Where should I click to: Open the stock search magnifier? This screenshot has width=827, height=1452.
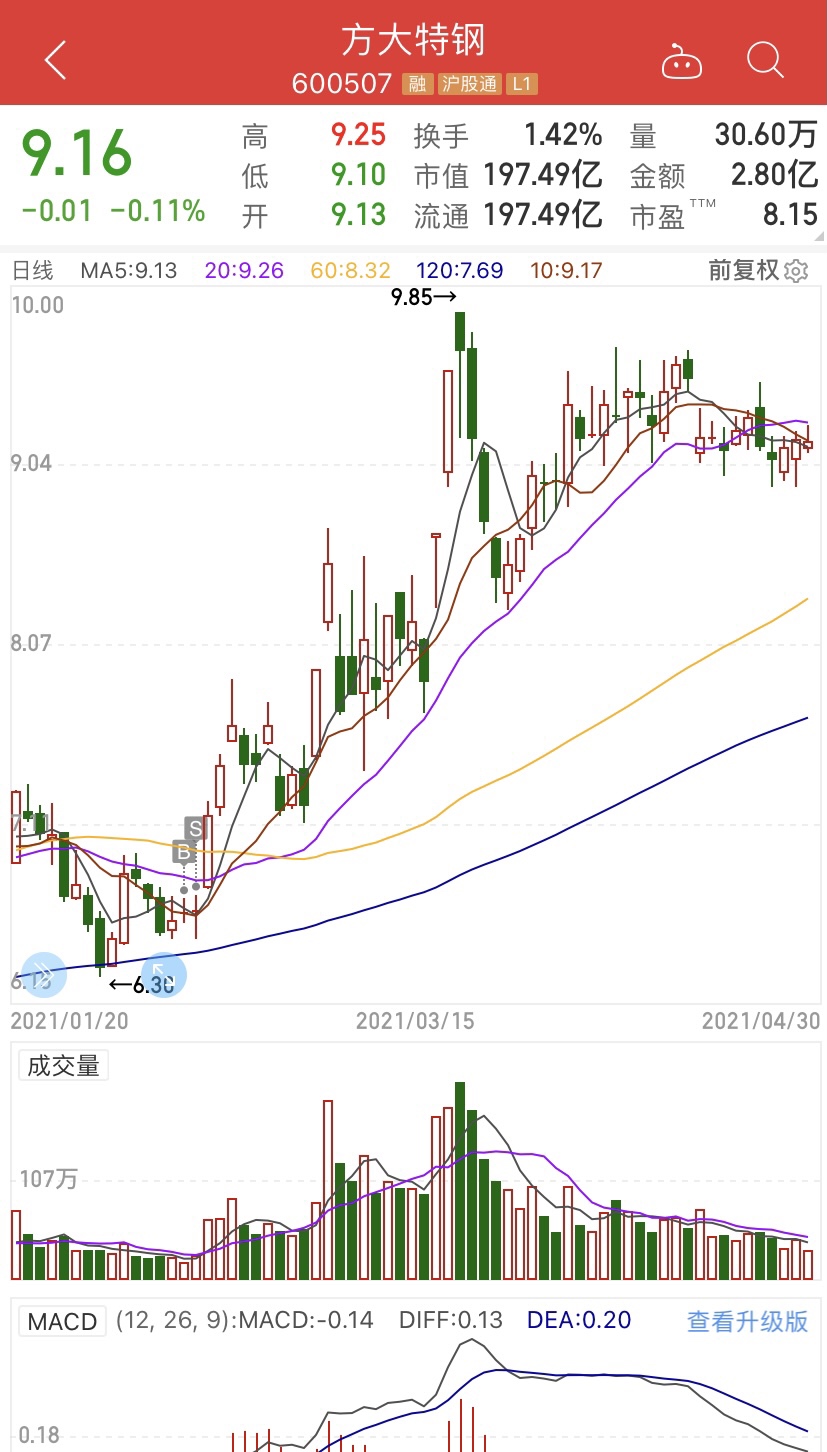(x=764, y=60)
